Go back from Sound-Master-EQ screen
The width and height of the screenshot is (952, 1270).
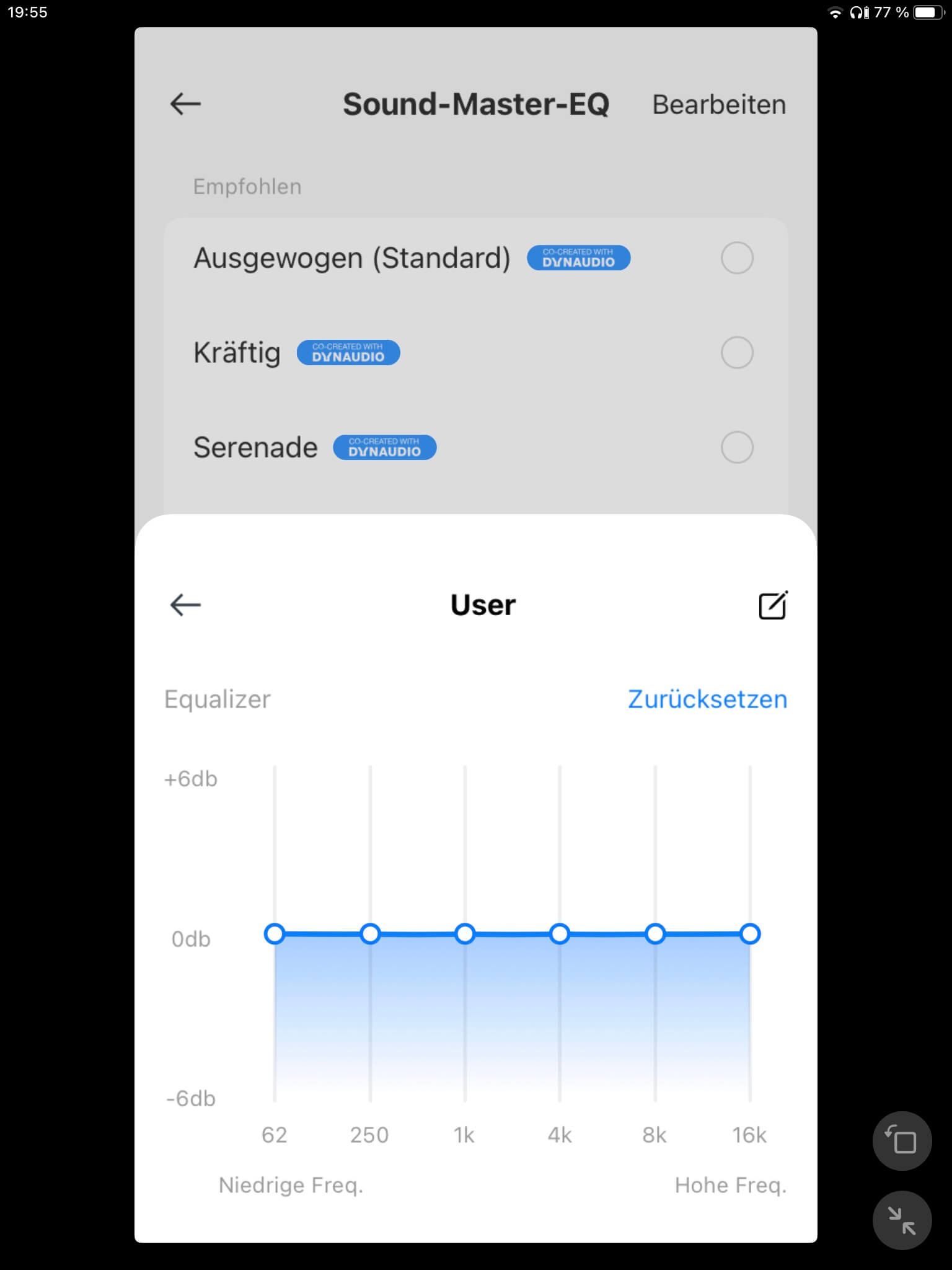click(x=185, y=104)
